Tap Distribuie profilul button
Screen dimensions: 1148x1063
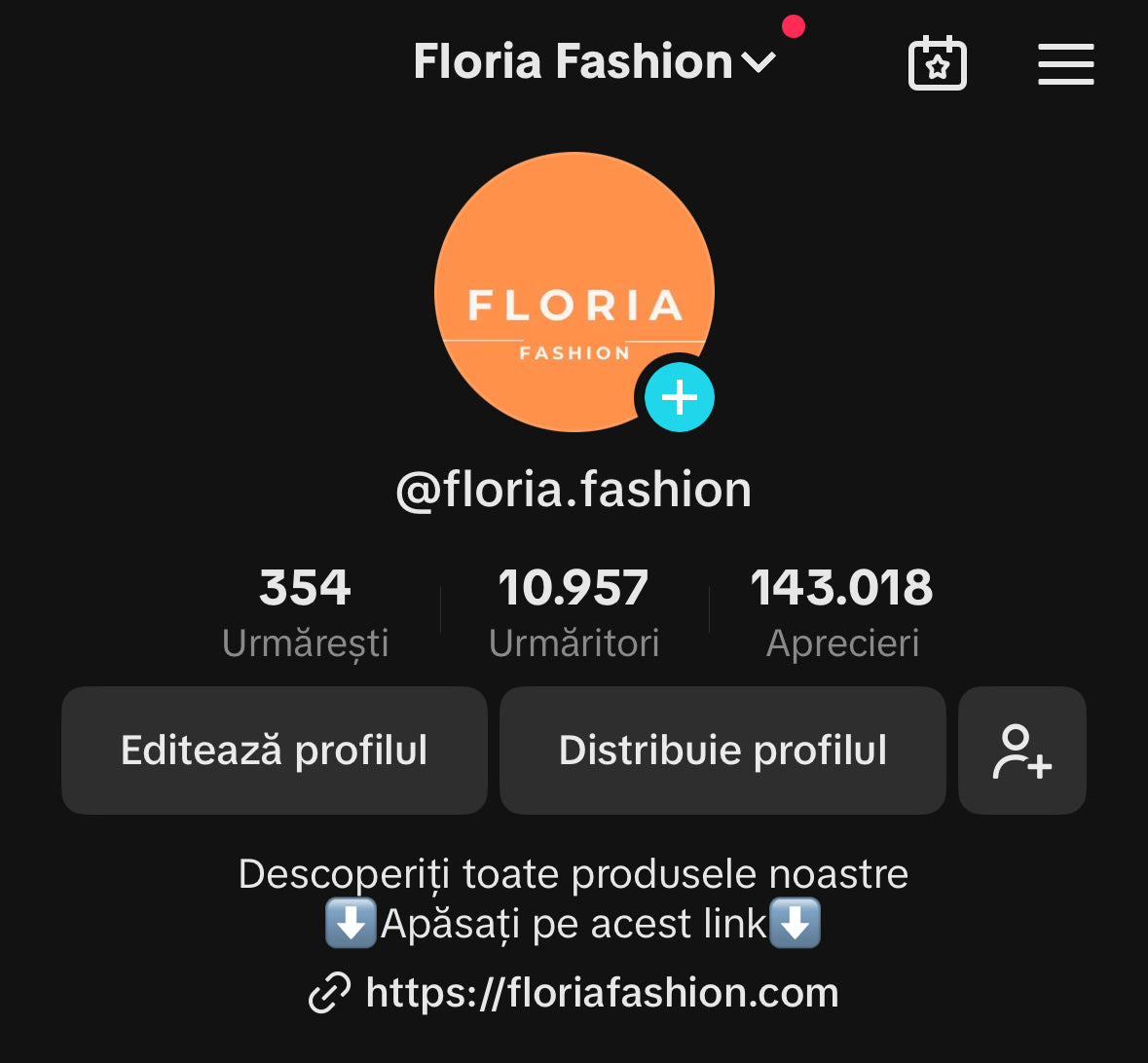coord(722,751)
